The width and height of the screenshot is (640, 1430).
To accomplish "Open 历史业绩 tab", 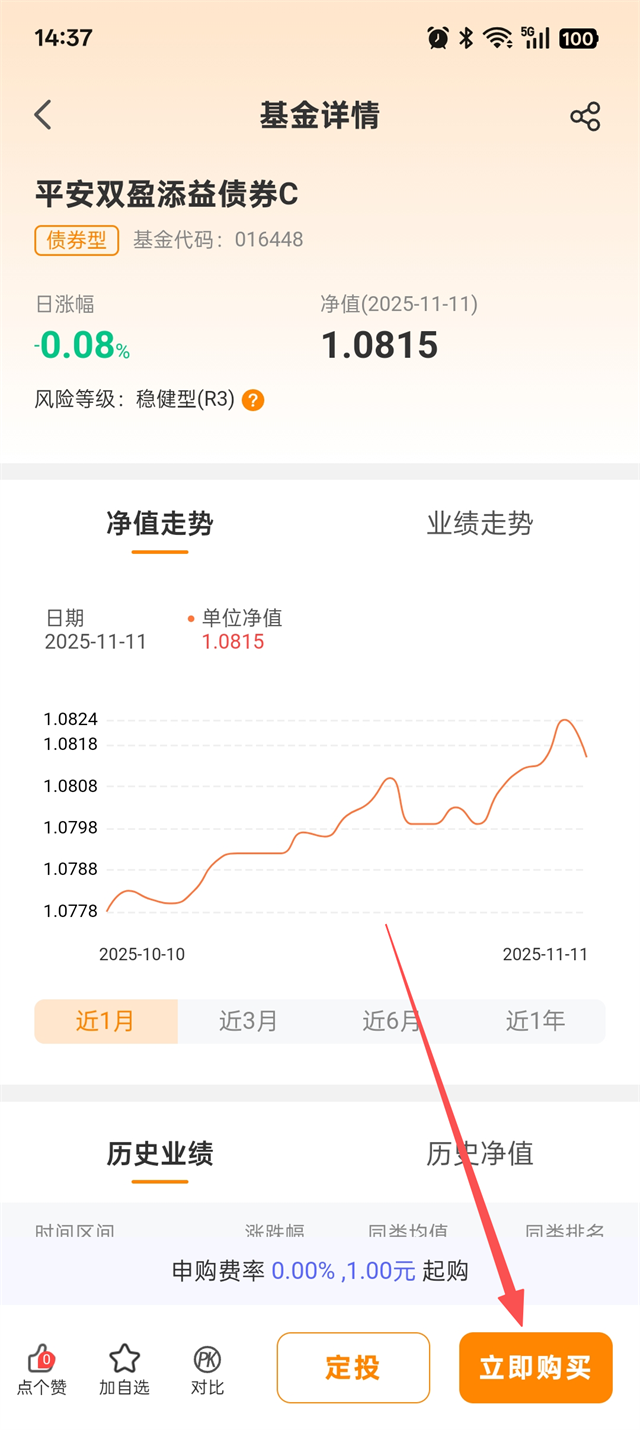I will tap(160, 1153).
